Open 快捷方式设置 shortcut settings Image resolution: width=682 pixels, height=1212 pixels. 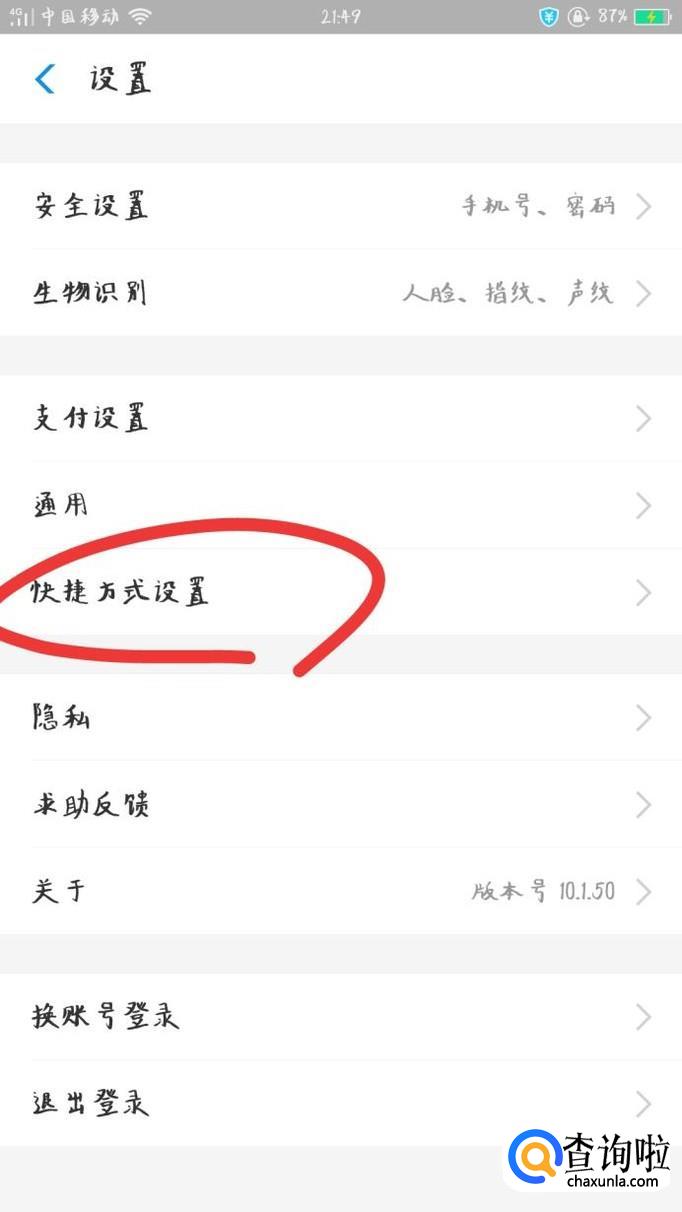pos(340,592)
